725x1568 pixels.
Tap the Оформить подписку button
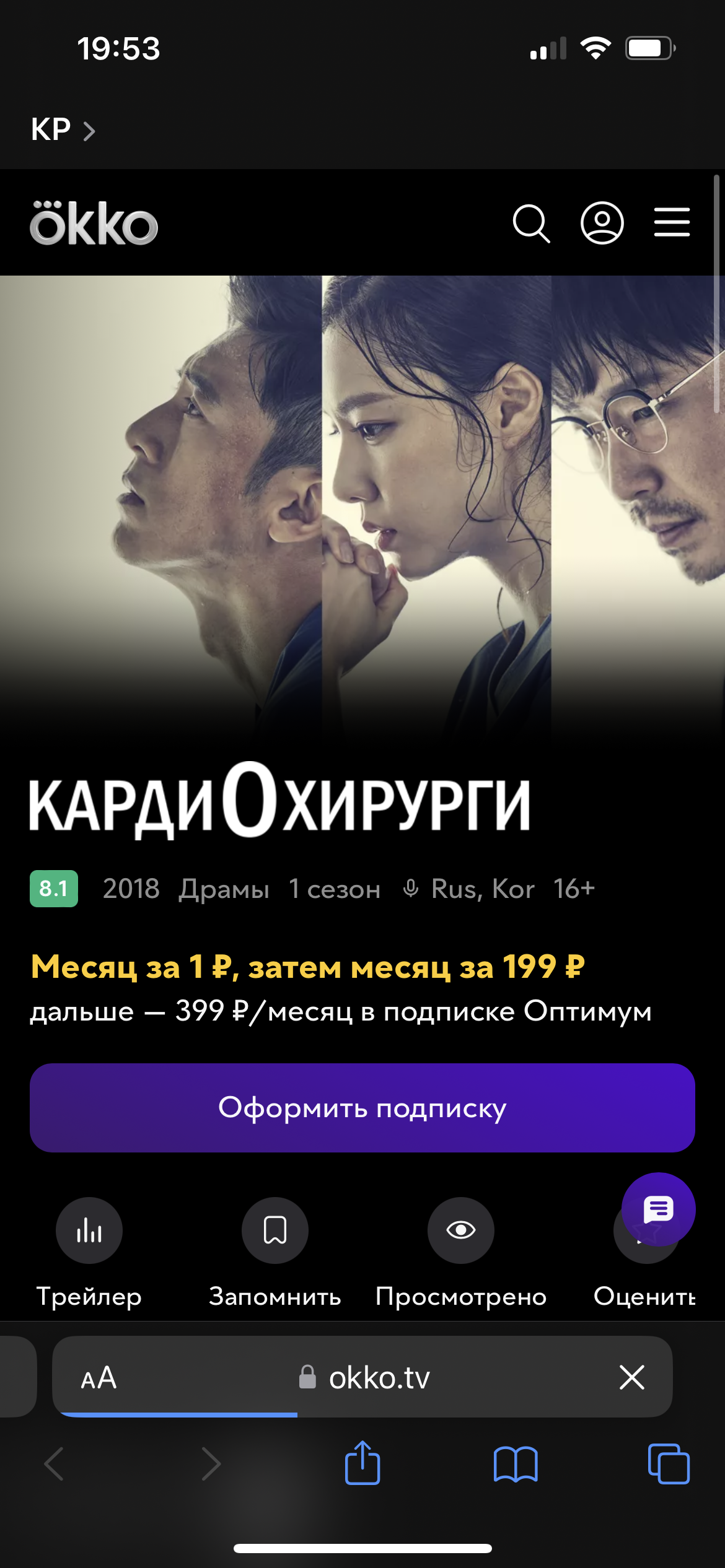362,1108
